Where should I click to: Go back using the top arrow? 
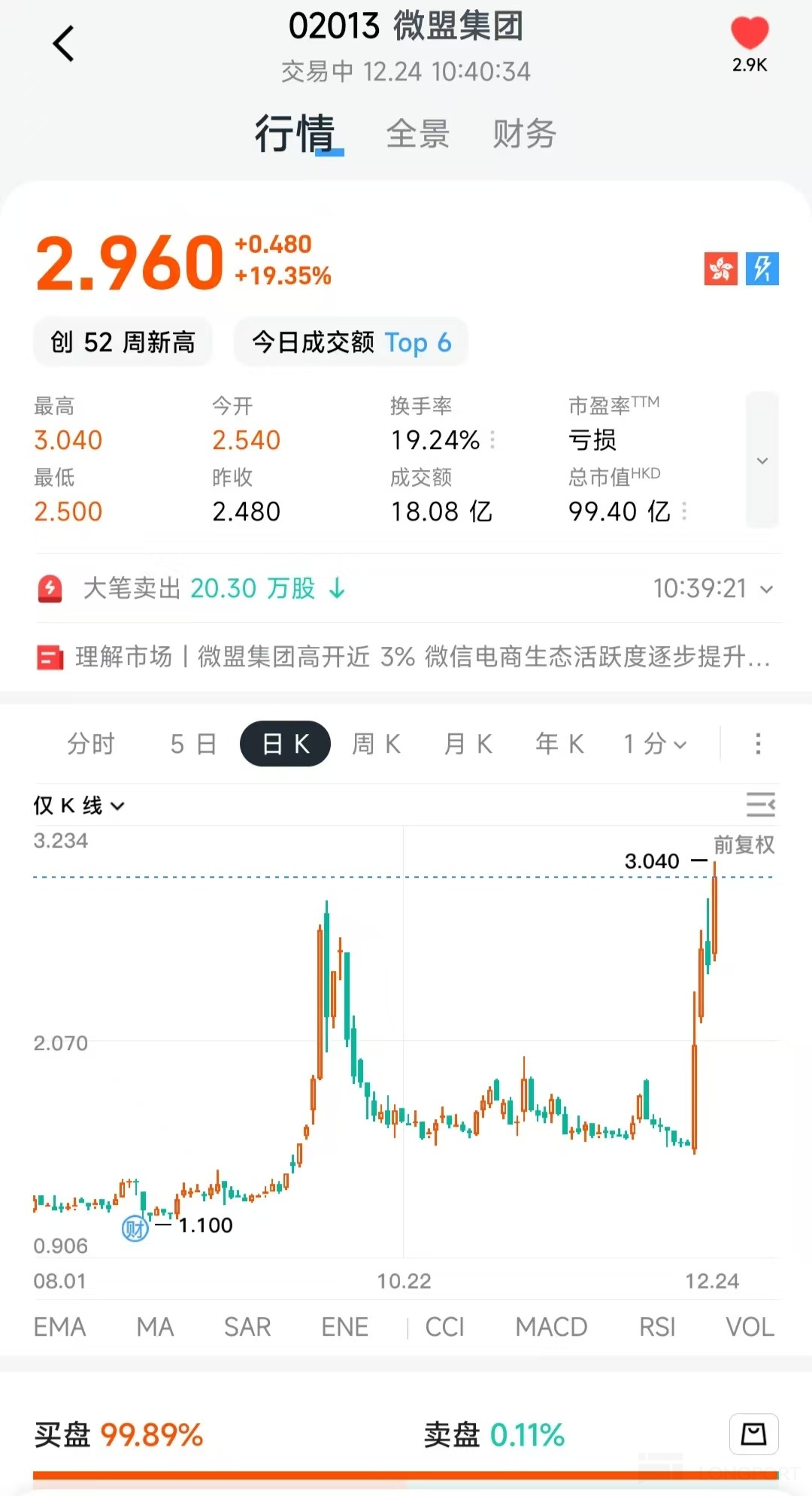[x=65, y=44]
